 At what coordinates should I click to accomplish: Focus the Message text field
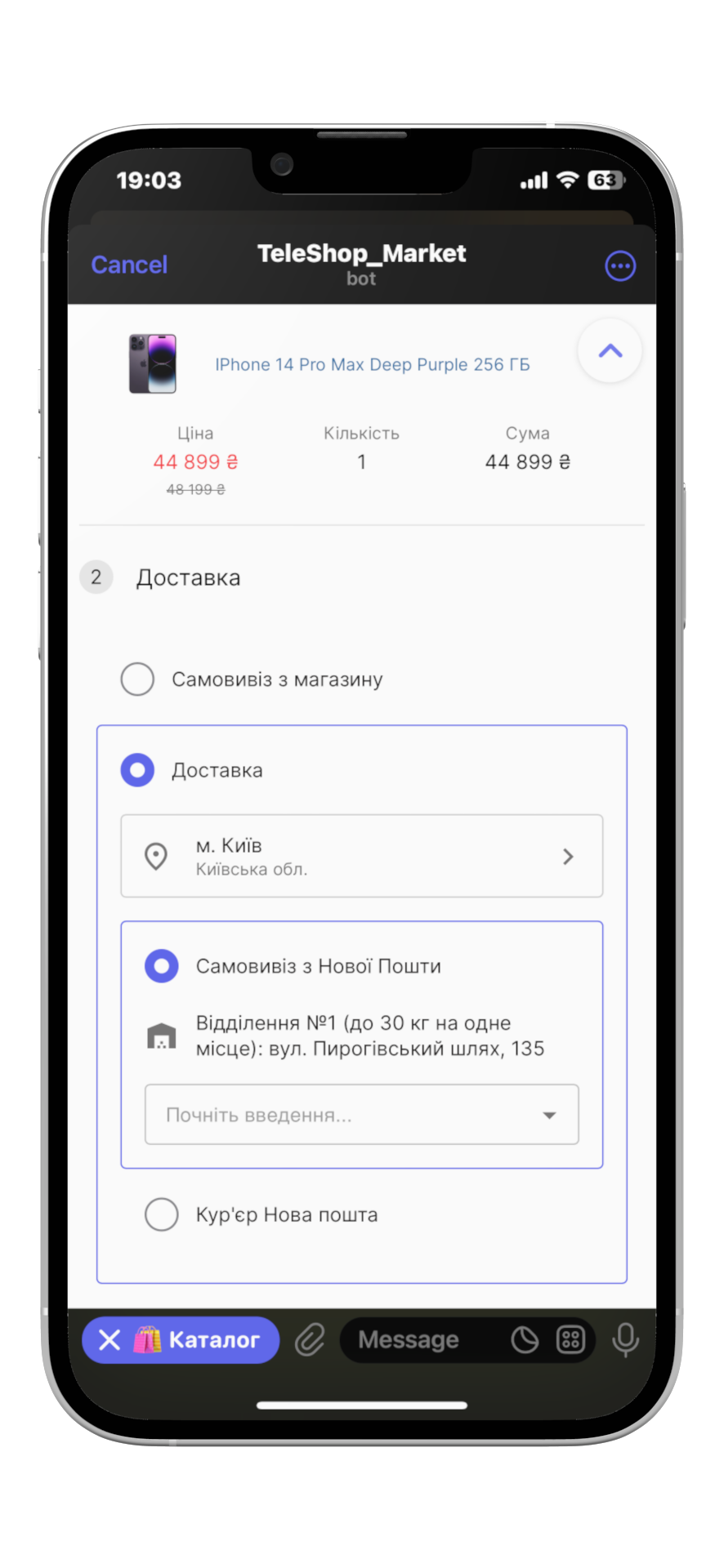[x=417, y=1340]
